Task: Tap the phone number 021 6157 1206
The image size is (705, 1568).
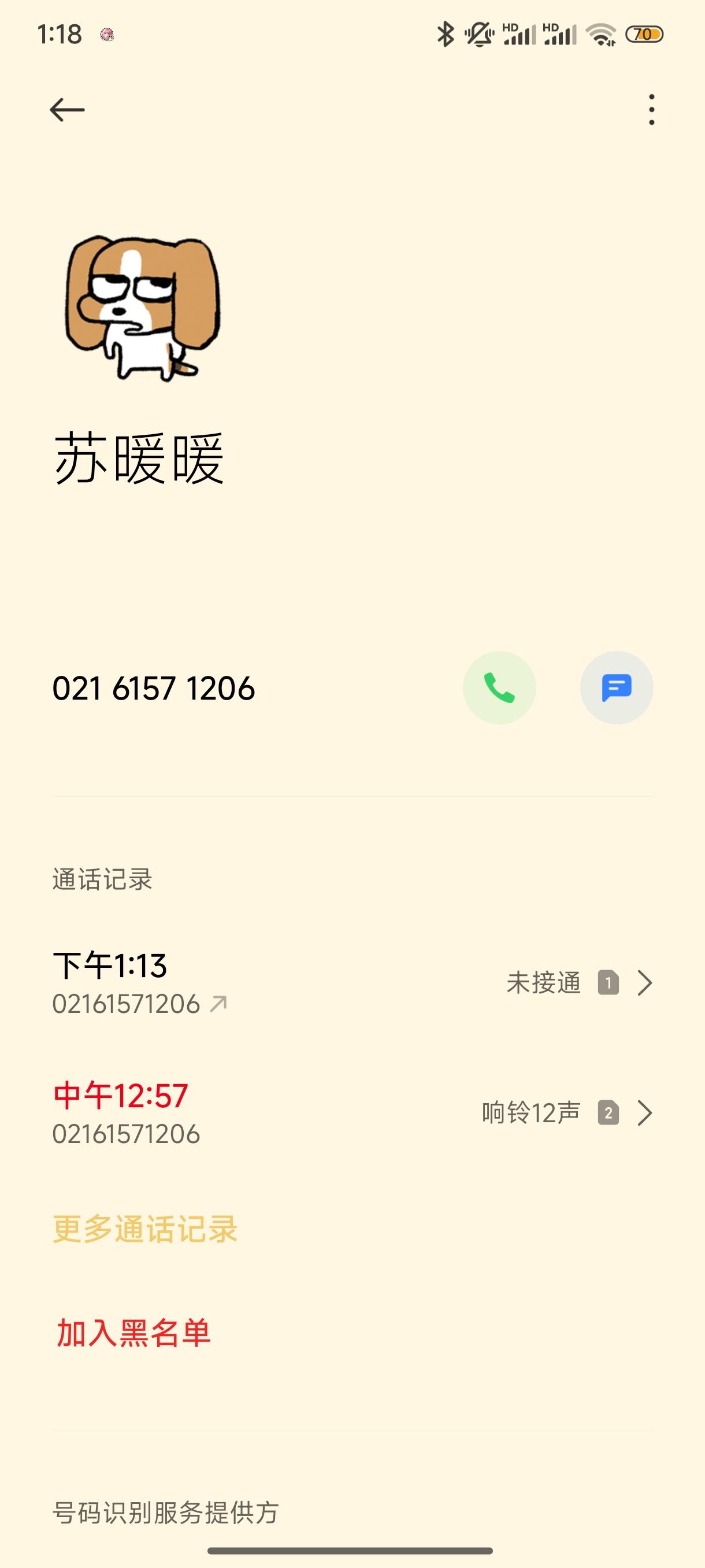Action: click(x=154, y=688)
